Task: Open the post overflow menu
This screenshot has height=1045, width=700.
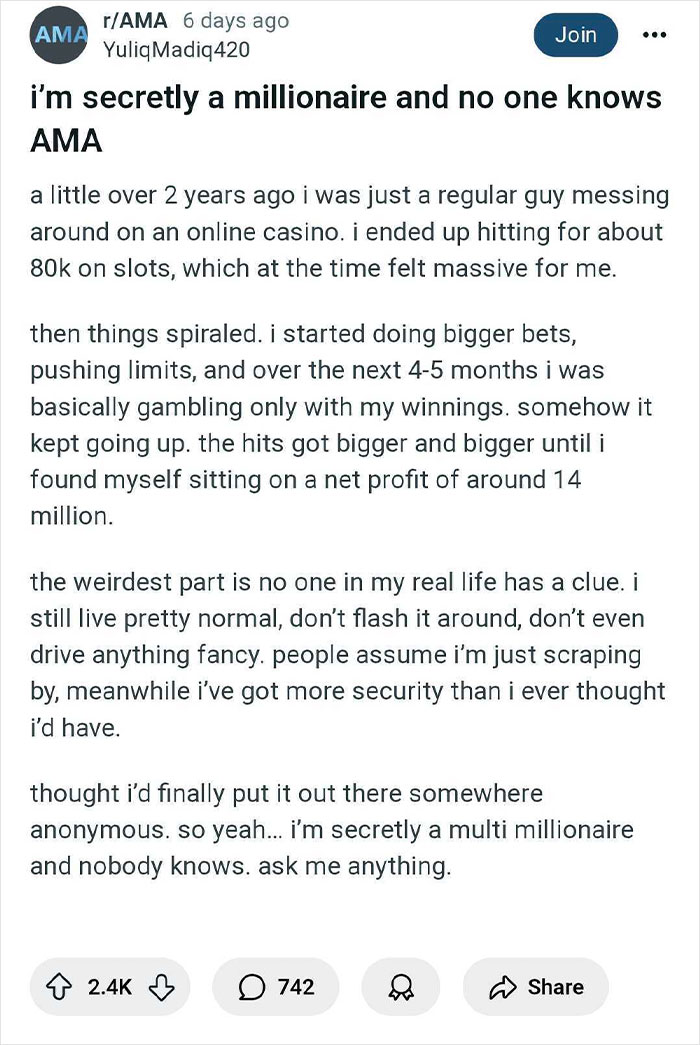Action: [654, 35]
